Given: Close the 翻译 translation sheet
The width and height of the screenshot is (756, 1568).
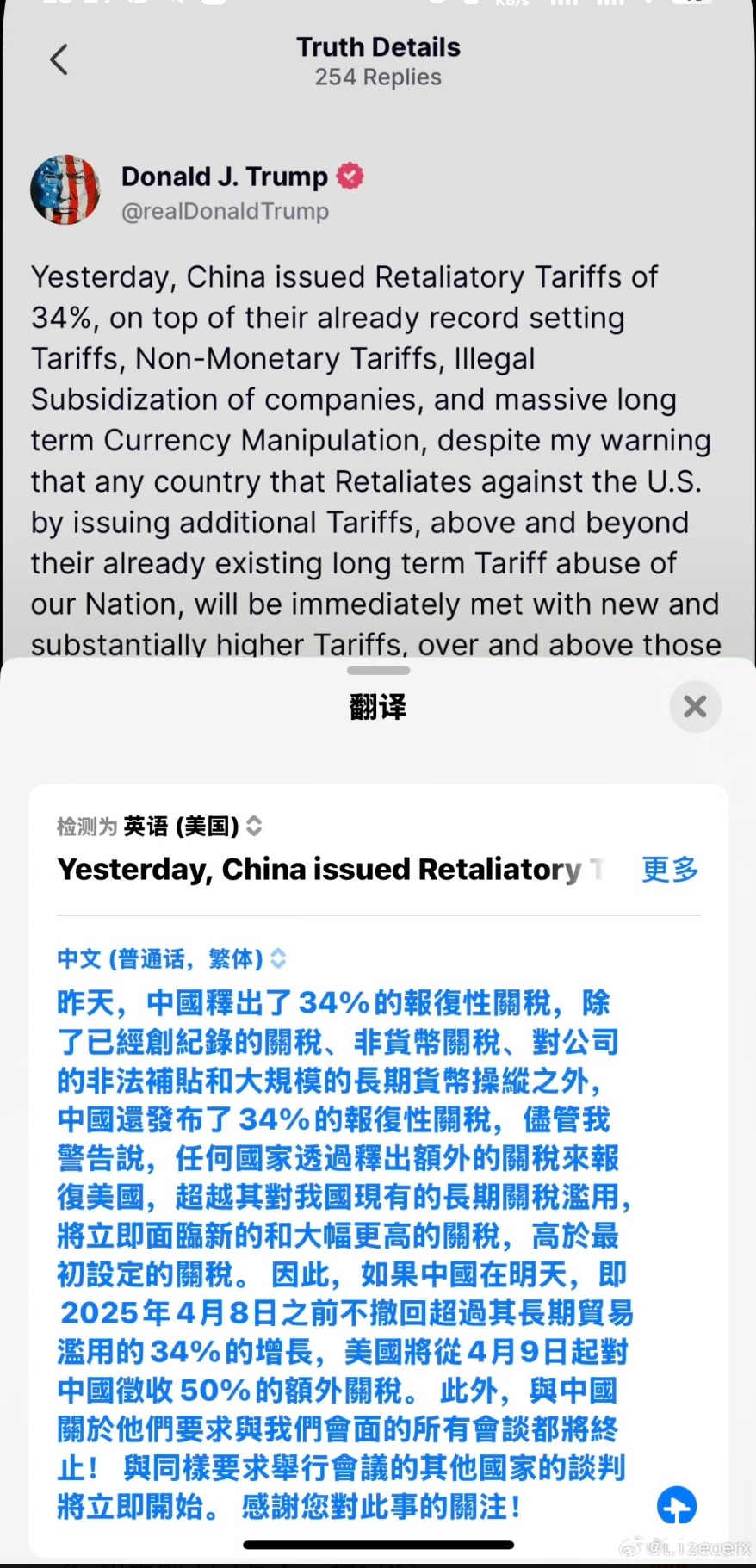Looking at the screenshot, I should click(x=695, y=707).
